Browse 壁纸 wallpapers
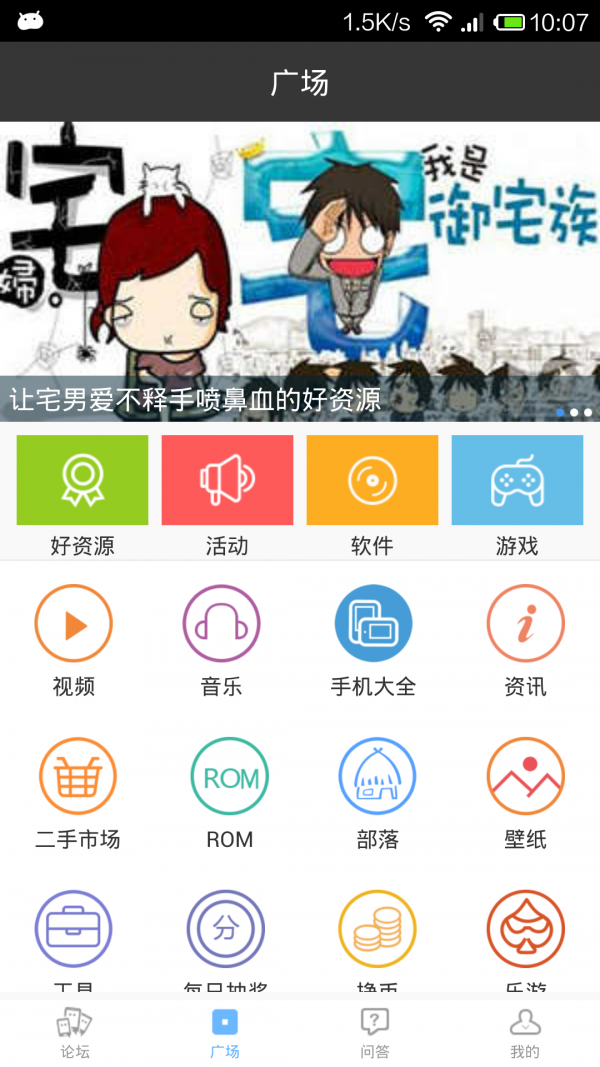600x1067 pixels. coord(525,777)
